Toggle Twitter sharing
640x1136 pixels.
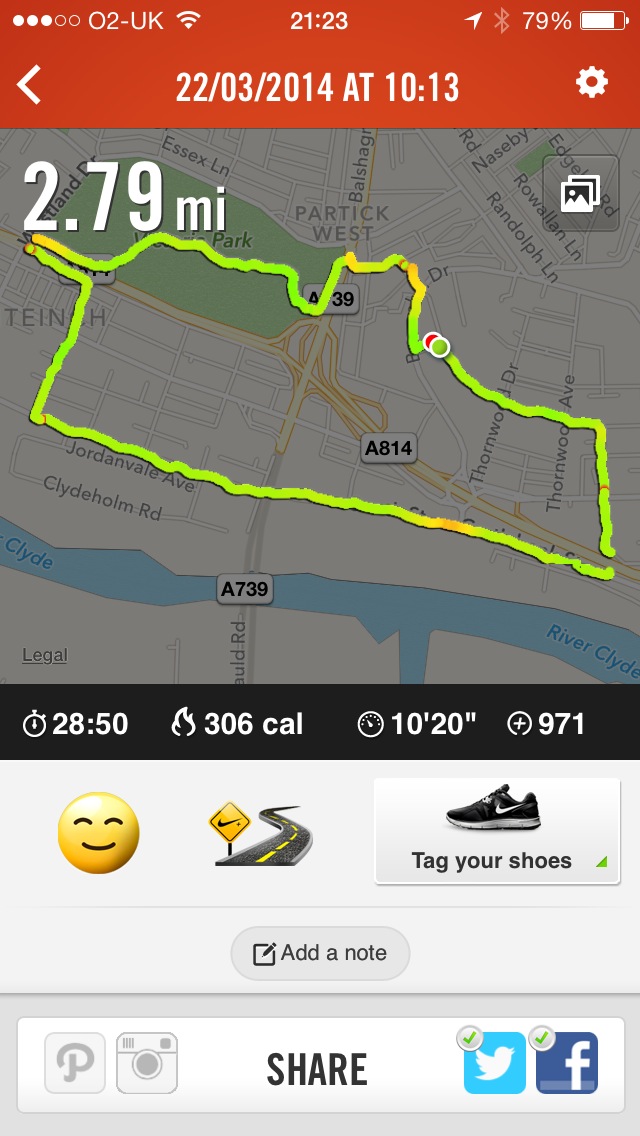pos(494,1063)
